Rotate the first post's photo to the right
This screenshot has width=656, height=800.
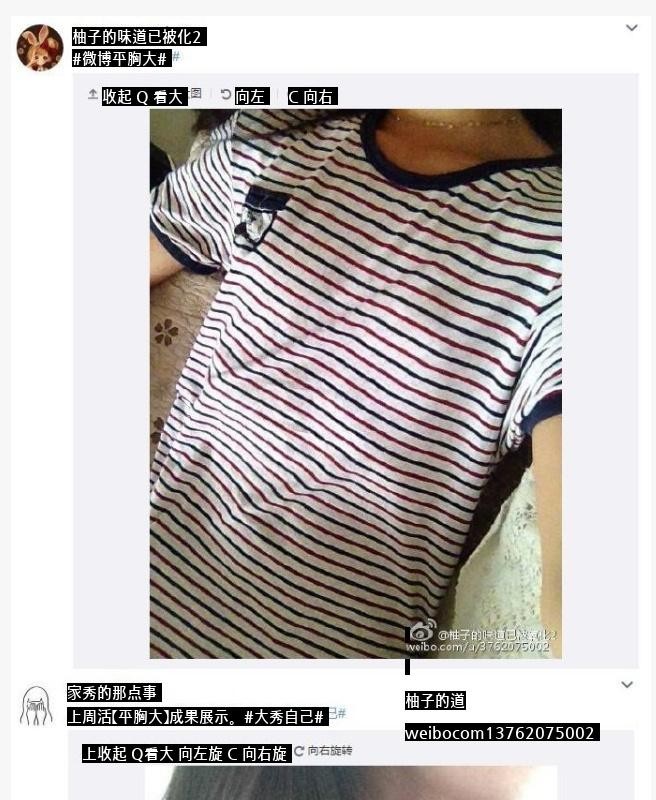click(312, 96)
